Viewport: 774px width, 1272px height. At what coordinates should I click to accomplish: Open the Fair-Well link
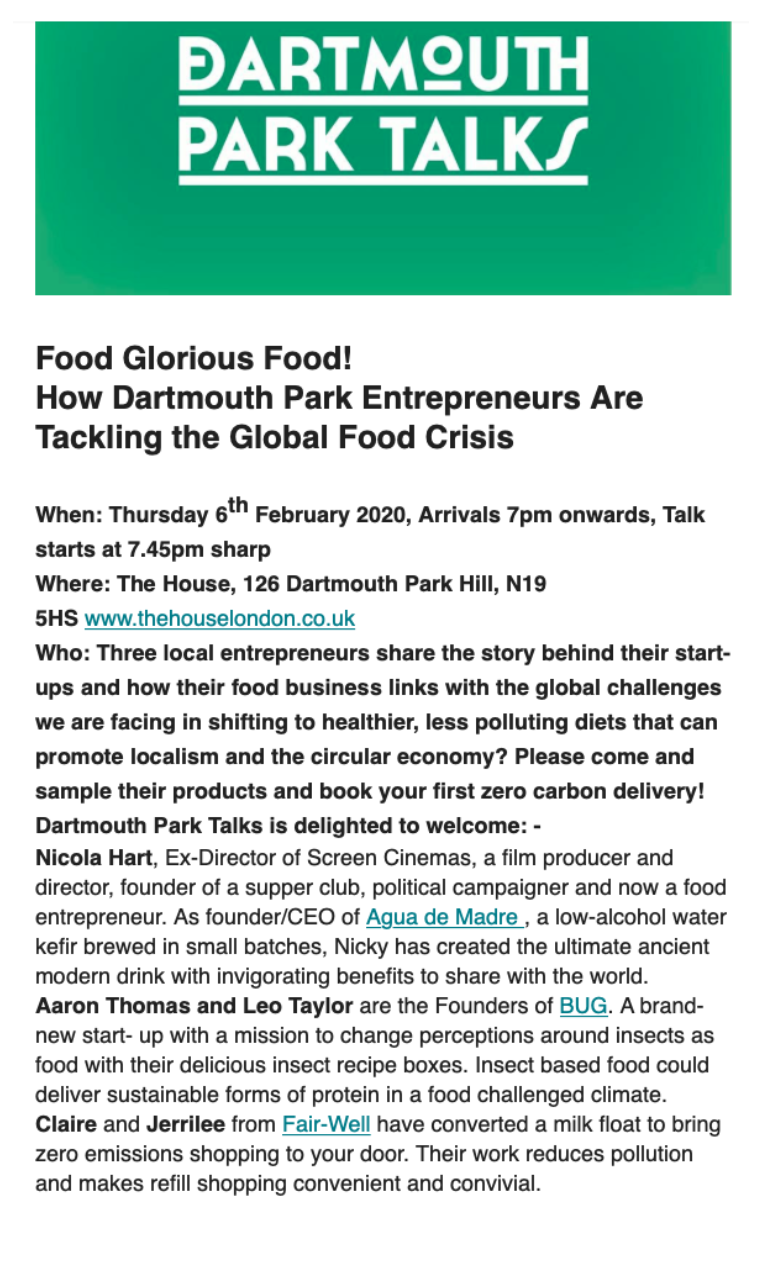327,1124
